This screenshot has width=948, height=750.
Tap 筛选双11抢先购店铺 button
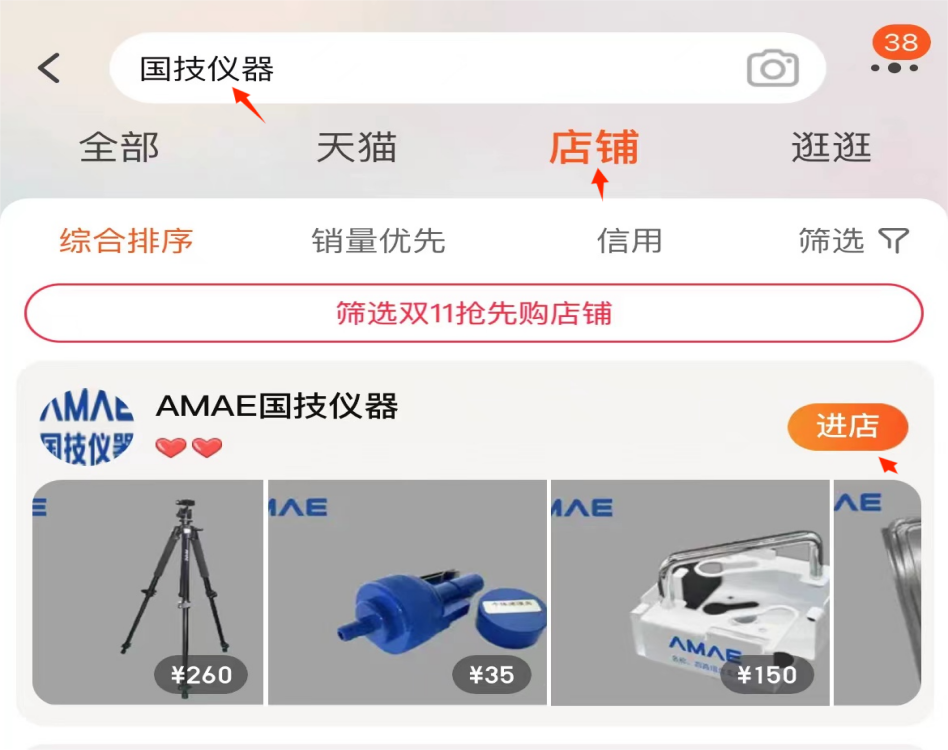pos(473,314)
